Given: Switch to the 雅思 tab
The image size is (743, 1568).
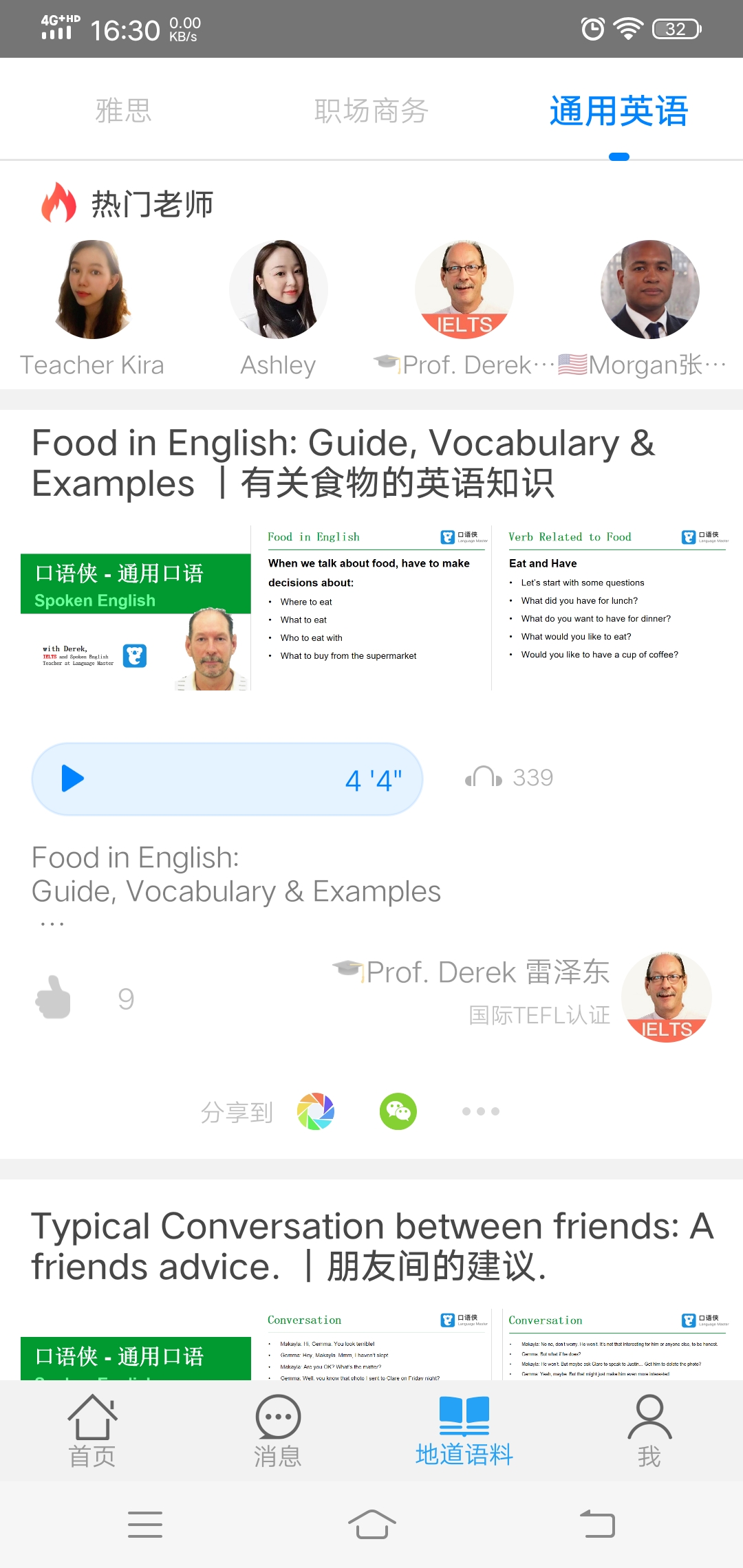Looking at the screenshot, I should pyautogui.click(x=124, y=110).
